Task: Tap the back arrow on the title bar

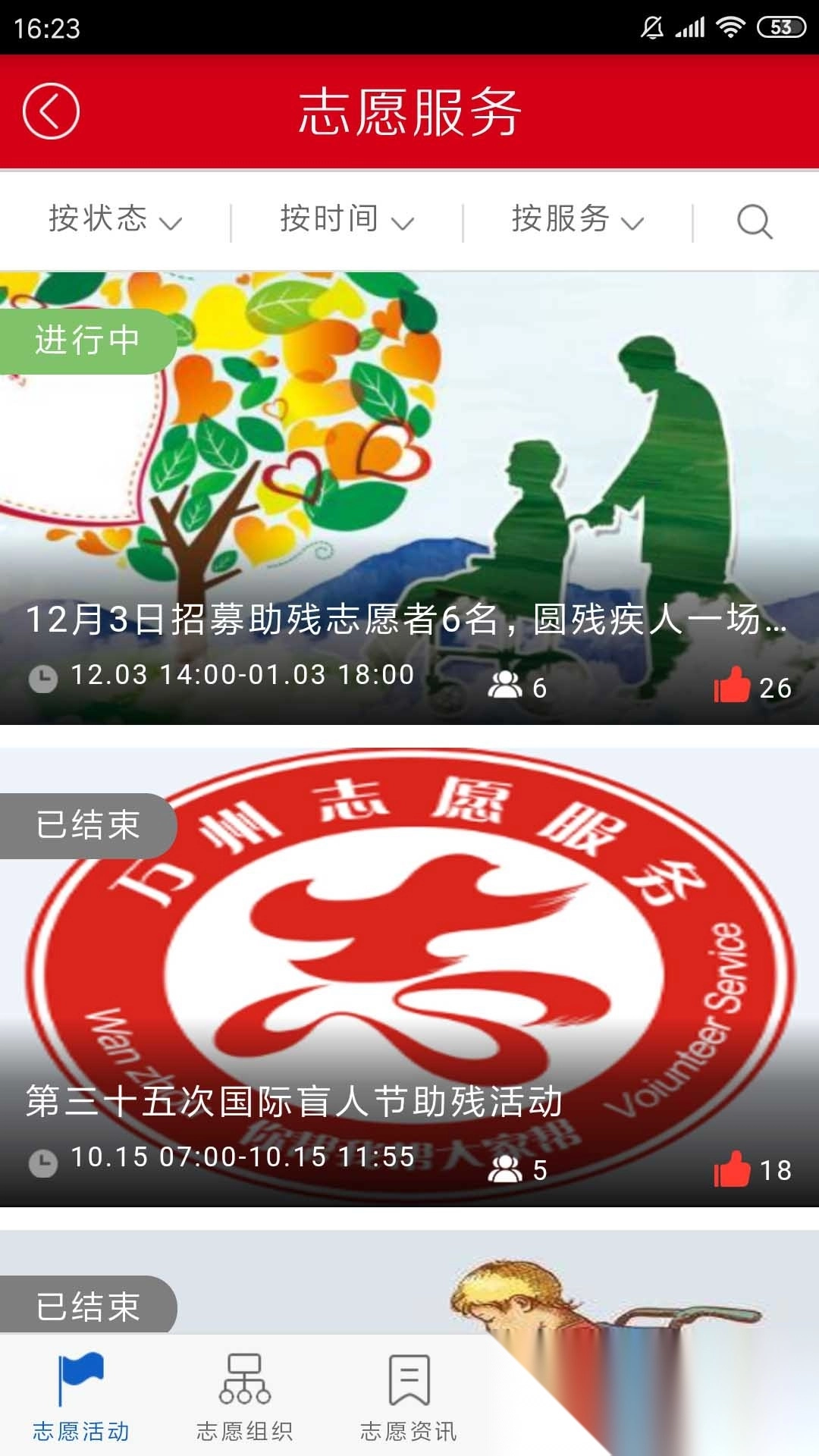Action: coord(52,110)
